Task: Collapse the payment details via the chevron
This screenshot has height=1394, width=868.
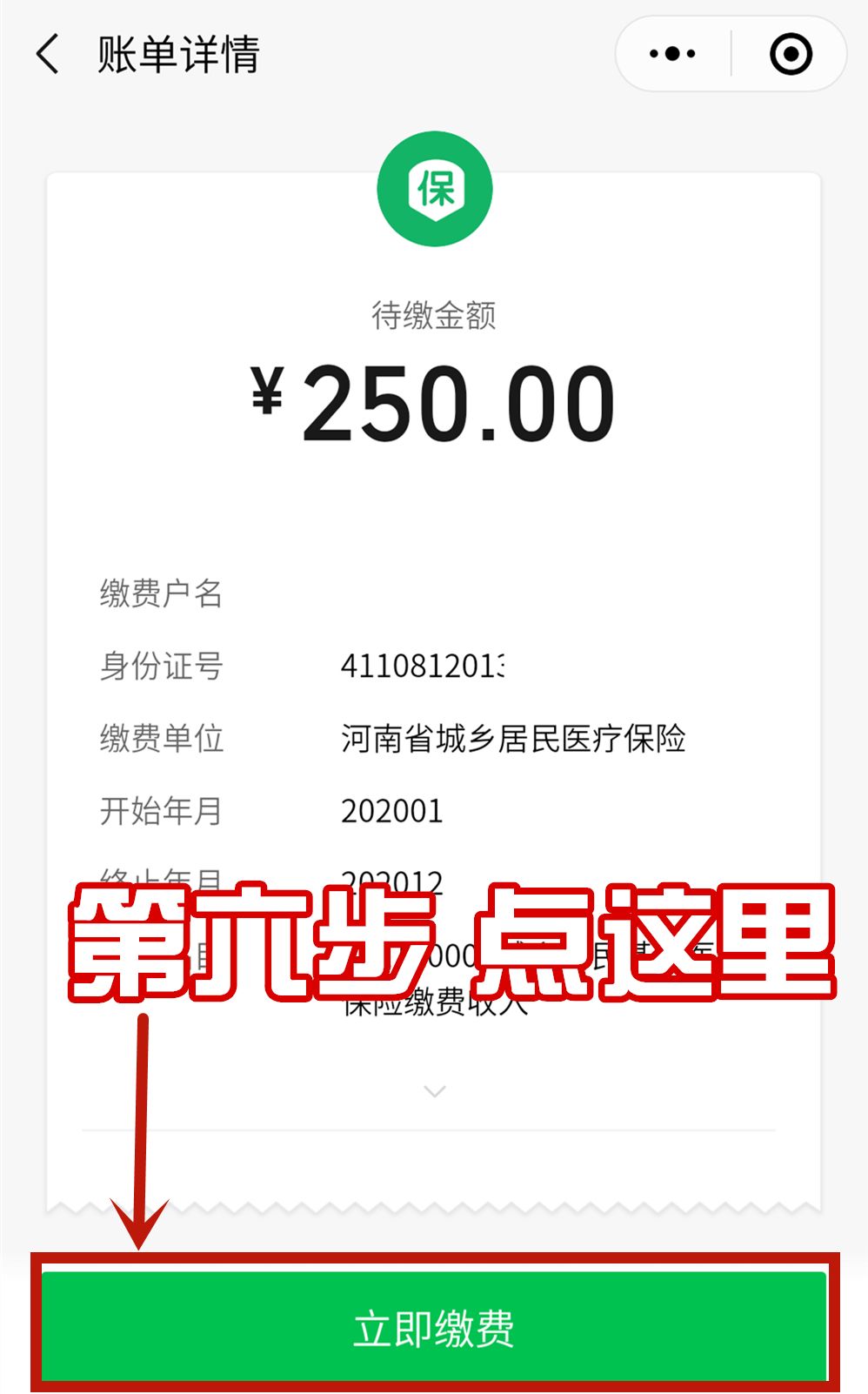Action: point(432,1090)
